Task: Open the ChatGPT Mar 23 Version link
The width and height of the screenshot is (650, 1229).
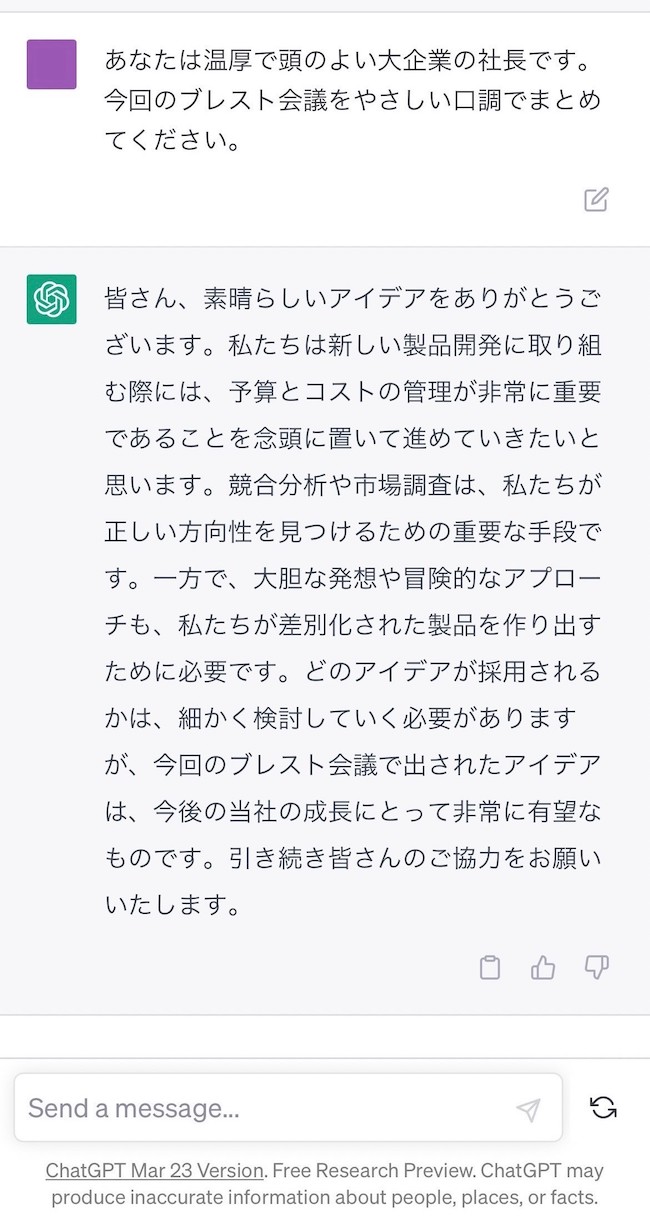Action: pos(155,1170)
